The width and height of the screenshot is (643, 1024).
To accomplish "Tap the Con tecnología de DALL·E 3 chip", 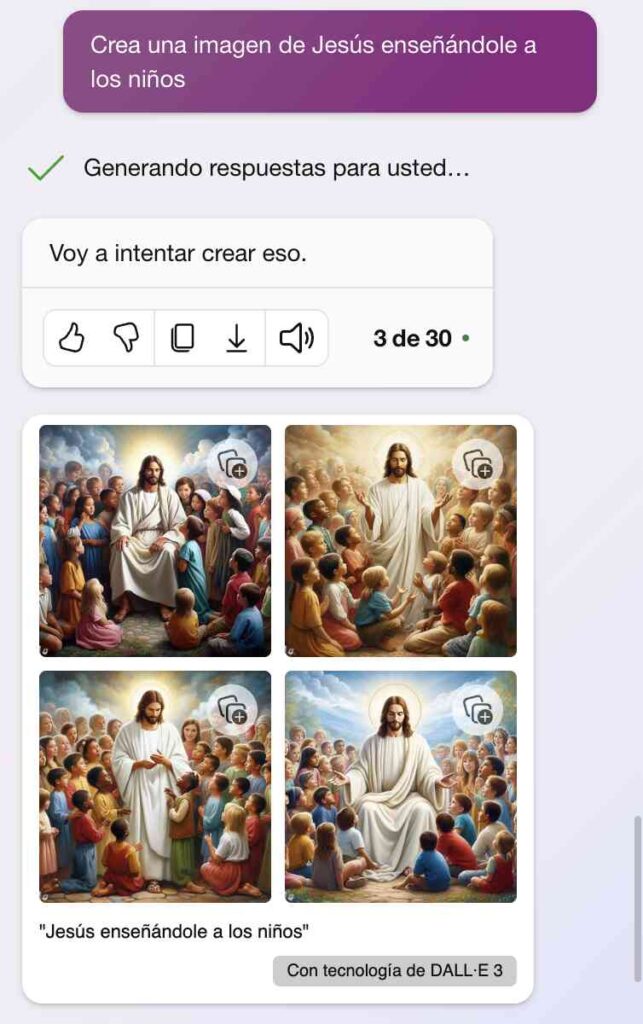I will pos(394,970).
